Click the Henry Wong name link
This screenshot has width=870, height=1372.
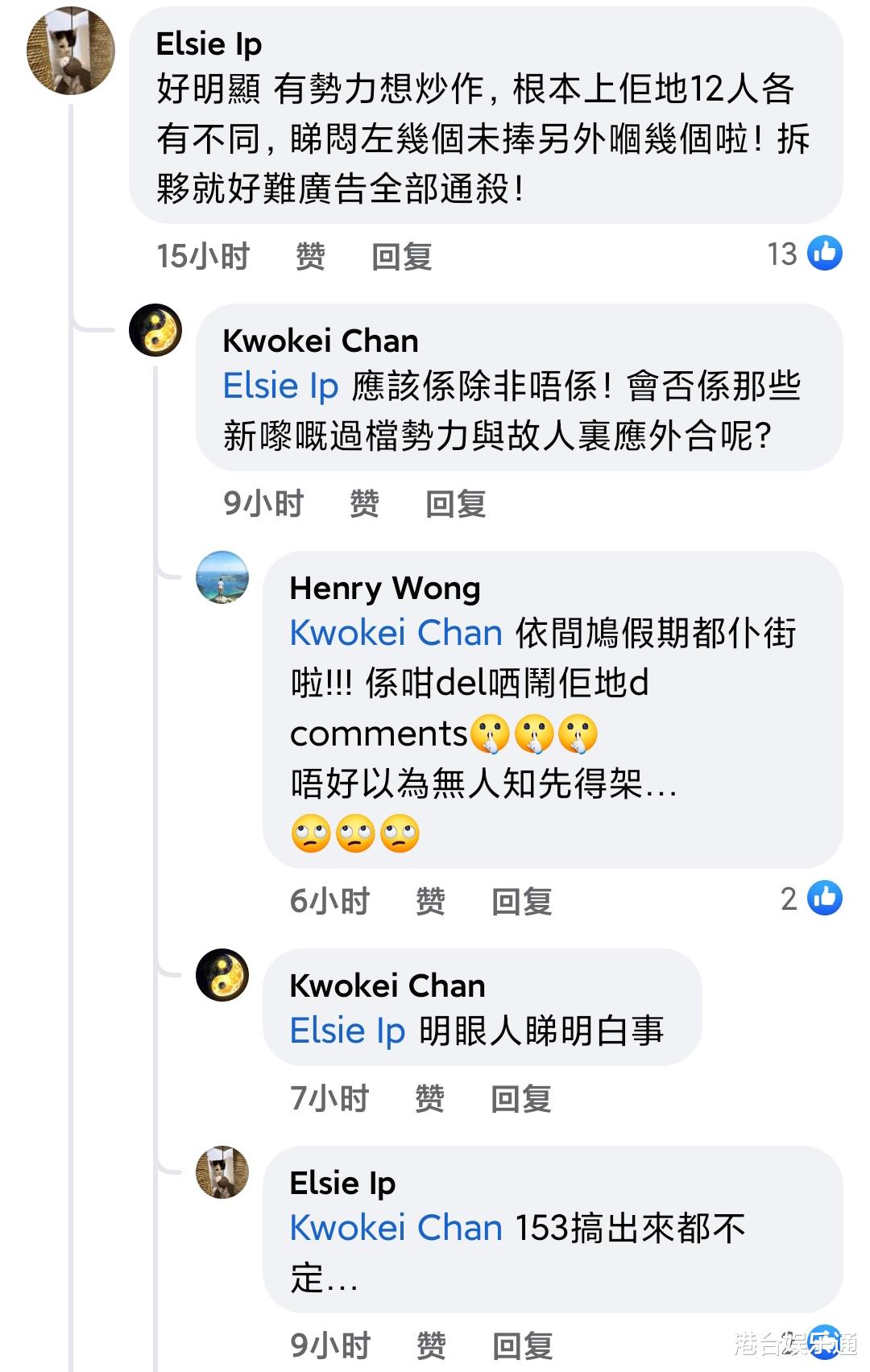click(x=384, y=589)
